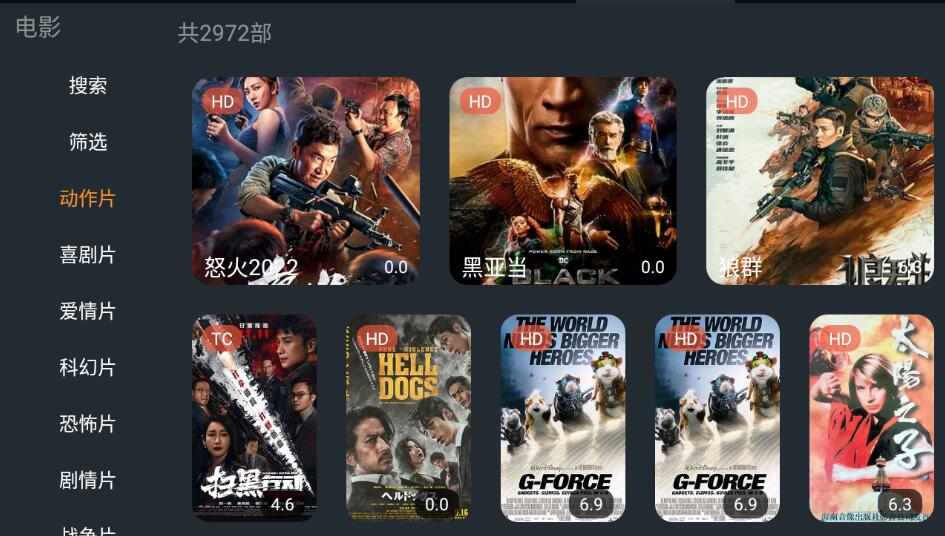
Task: Select the 科幻片 category
Action: click(x=88, y=367)
